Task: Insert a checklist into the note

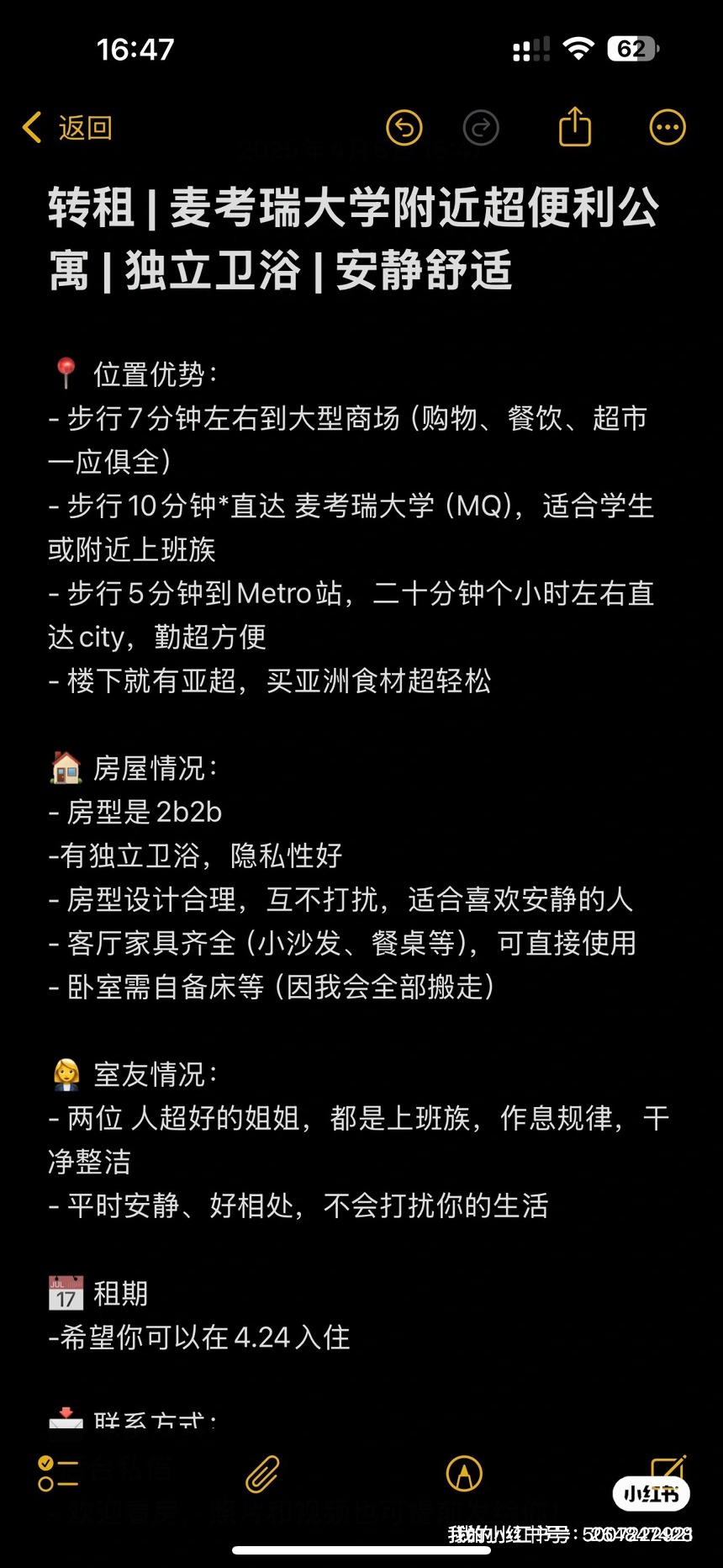Action: point(58,1474)
